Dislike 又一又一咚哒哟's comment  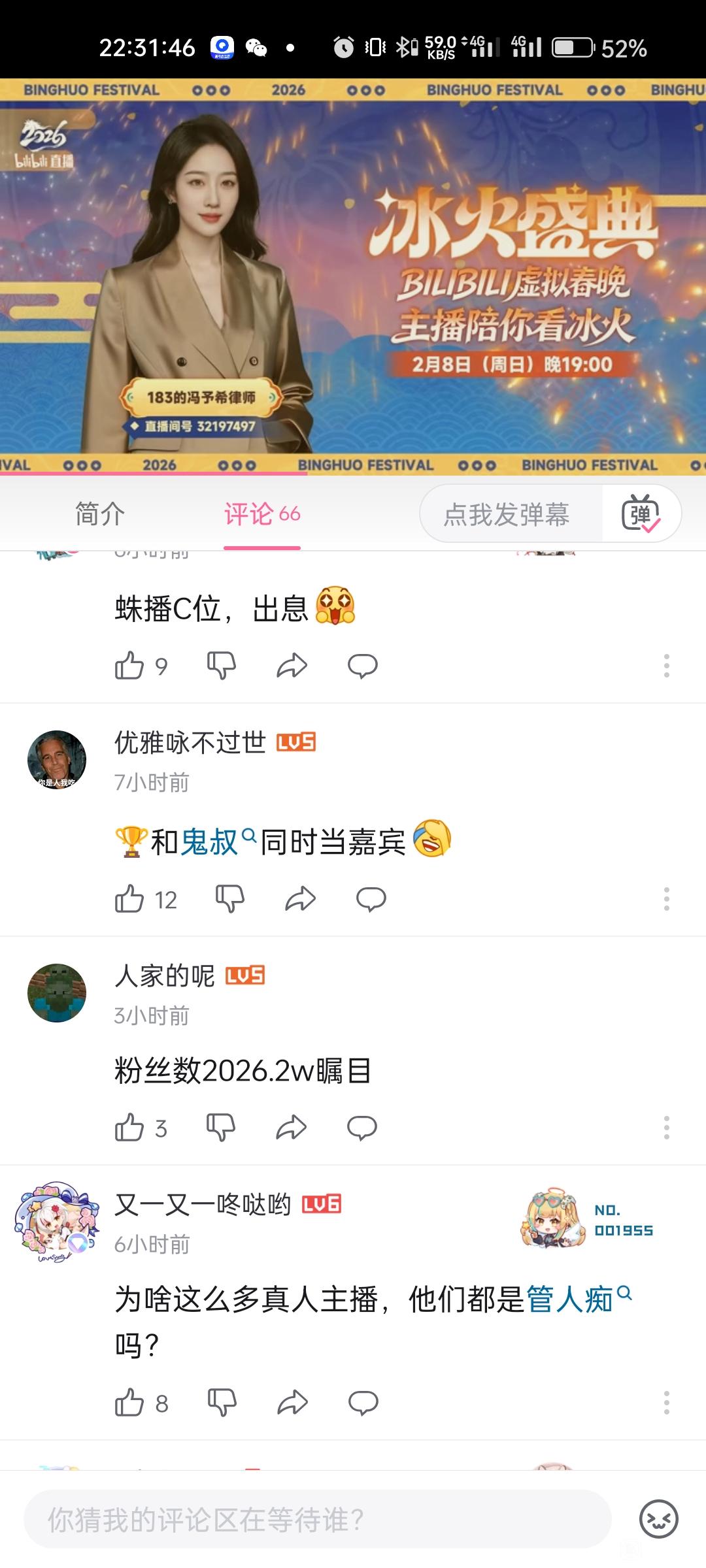[221, 1403]
